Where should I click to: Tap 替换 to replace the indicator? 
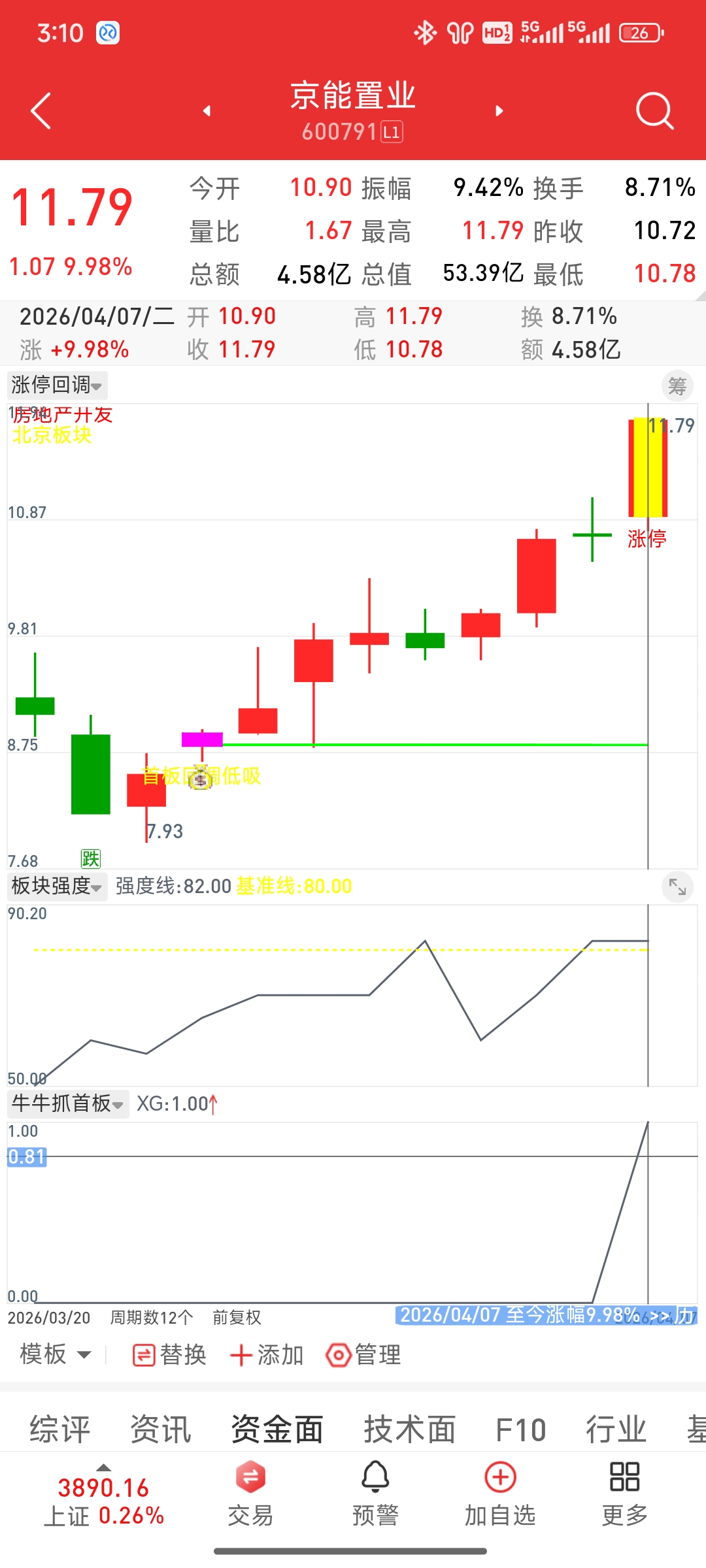(169, 1355)
